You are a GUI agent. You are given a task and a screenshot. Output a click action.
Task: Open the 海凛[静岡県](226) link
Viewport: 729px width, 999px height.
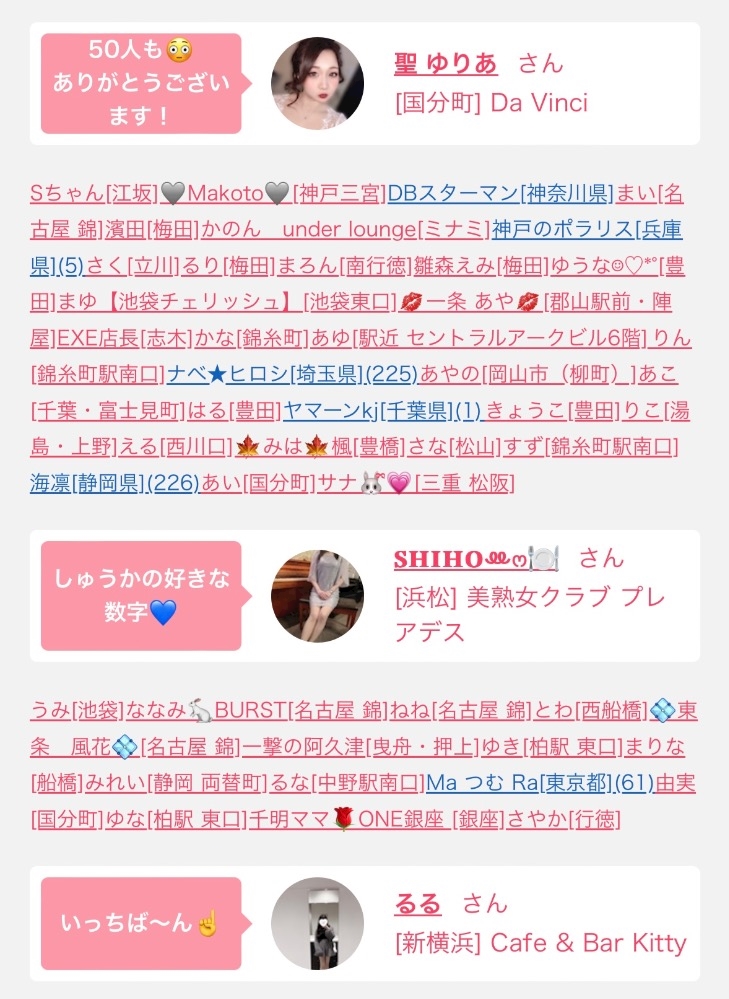[115, 484]
